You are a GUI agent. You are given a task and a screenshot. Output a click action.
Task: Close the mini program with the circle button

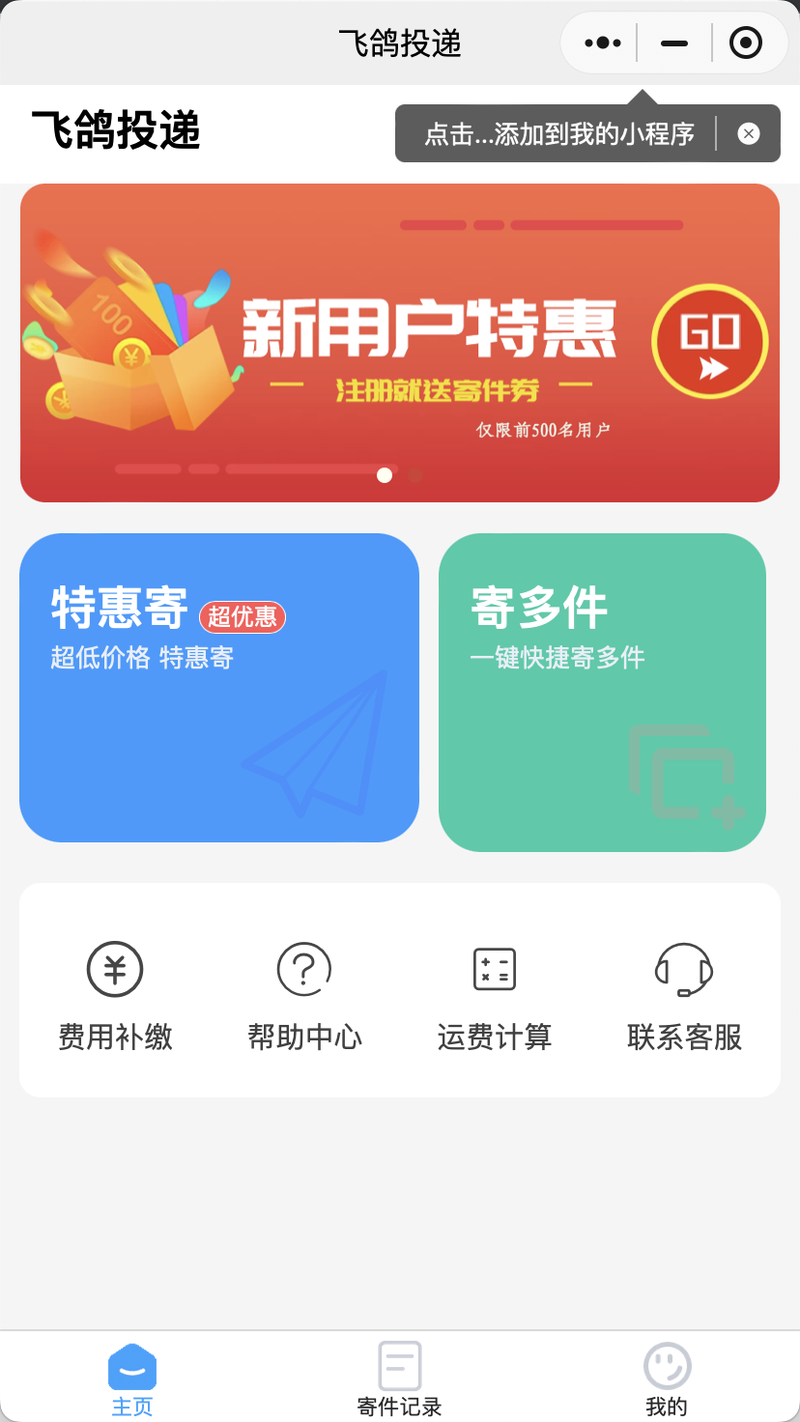pyautogui.click(x=746, y=43)
